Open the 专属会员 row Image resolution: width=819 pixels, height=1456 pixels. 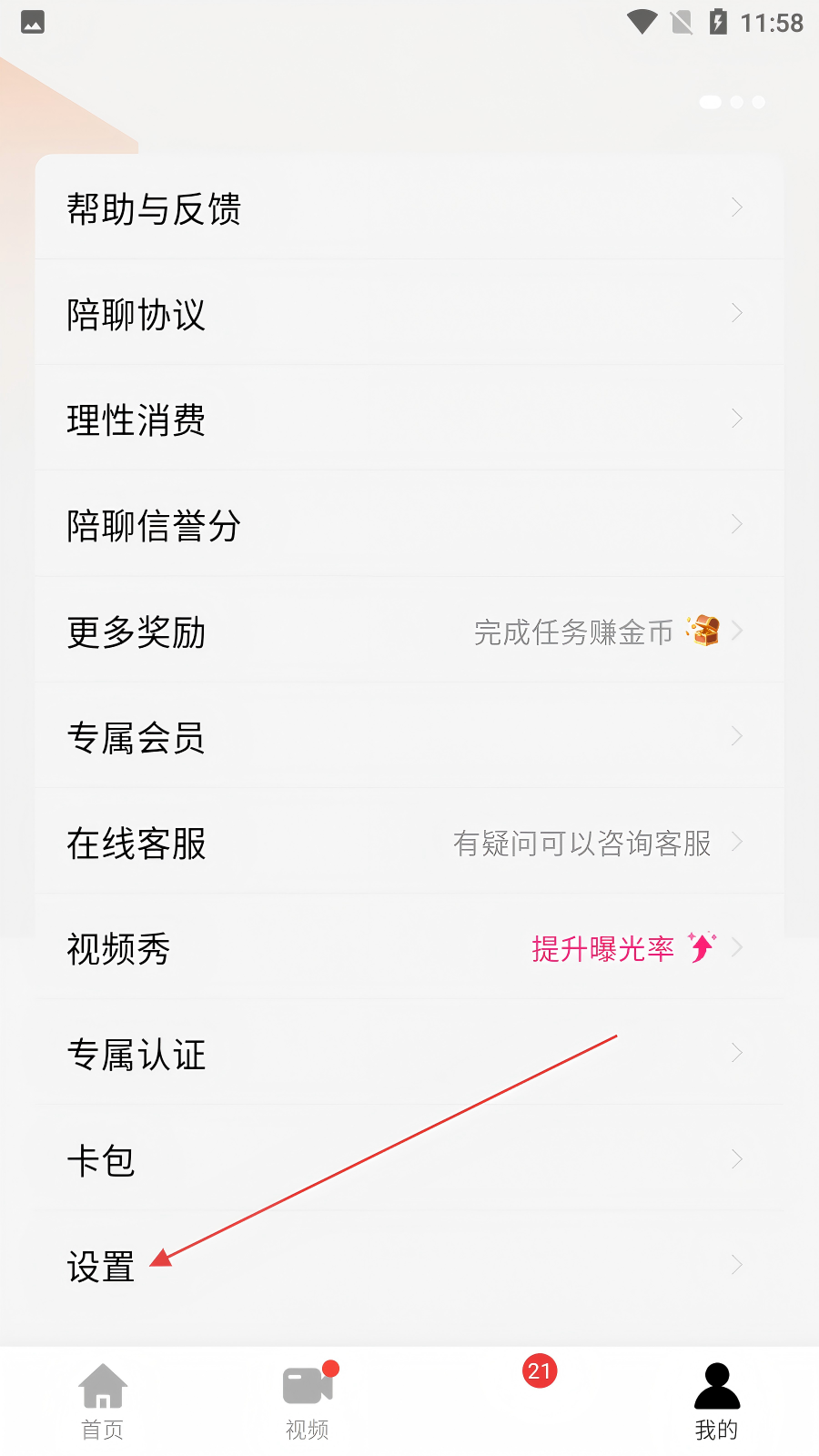(409, 737)
